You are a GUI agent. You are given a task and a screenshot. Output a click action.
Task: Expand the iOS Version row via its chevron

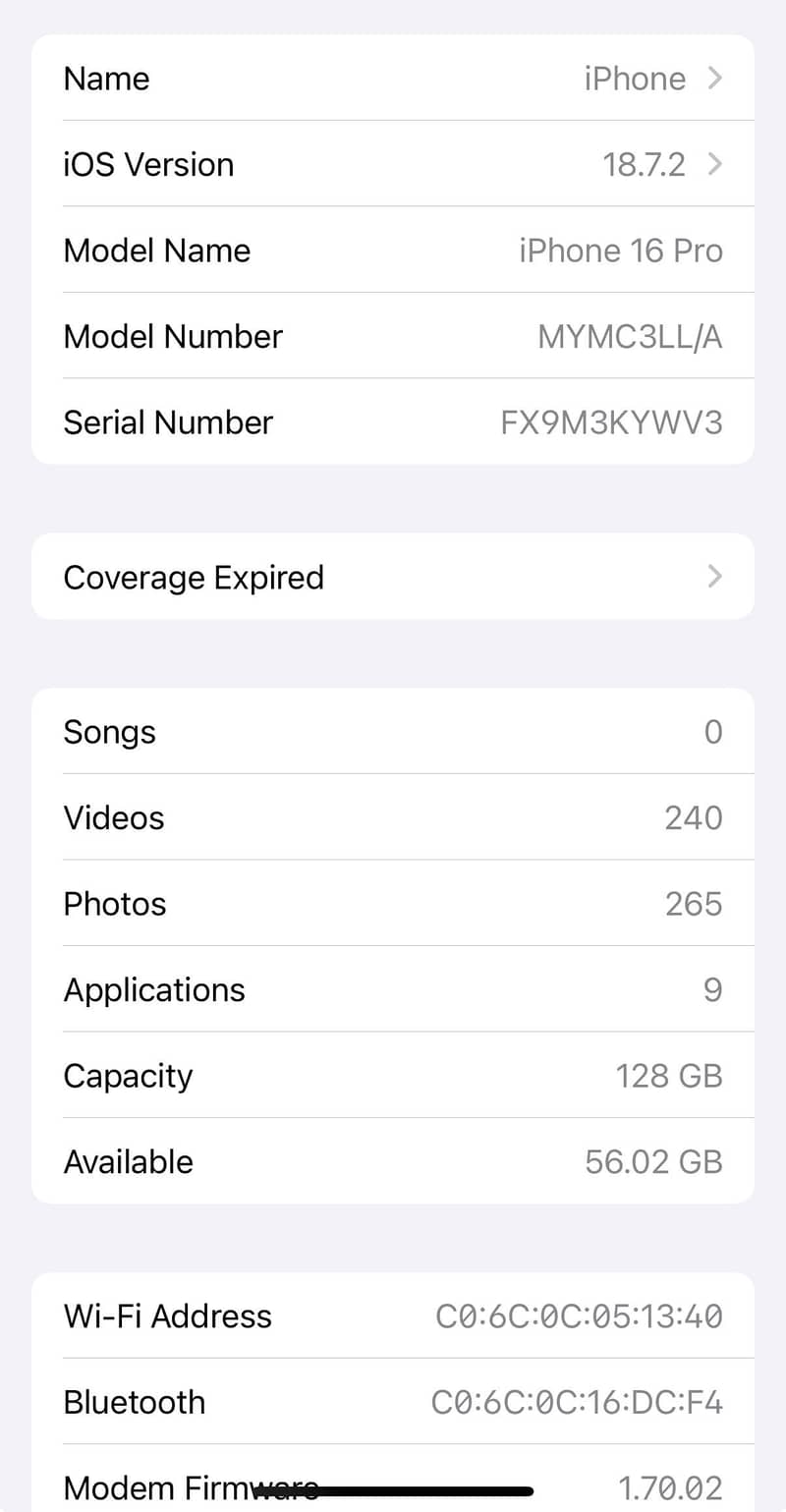click(715, 164)
